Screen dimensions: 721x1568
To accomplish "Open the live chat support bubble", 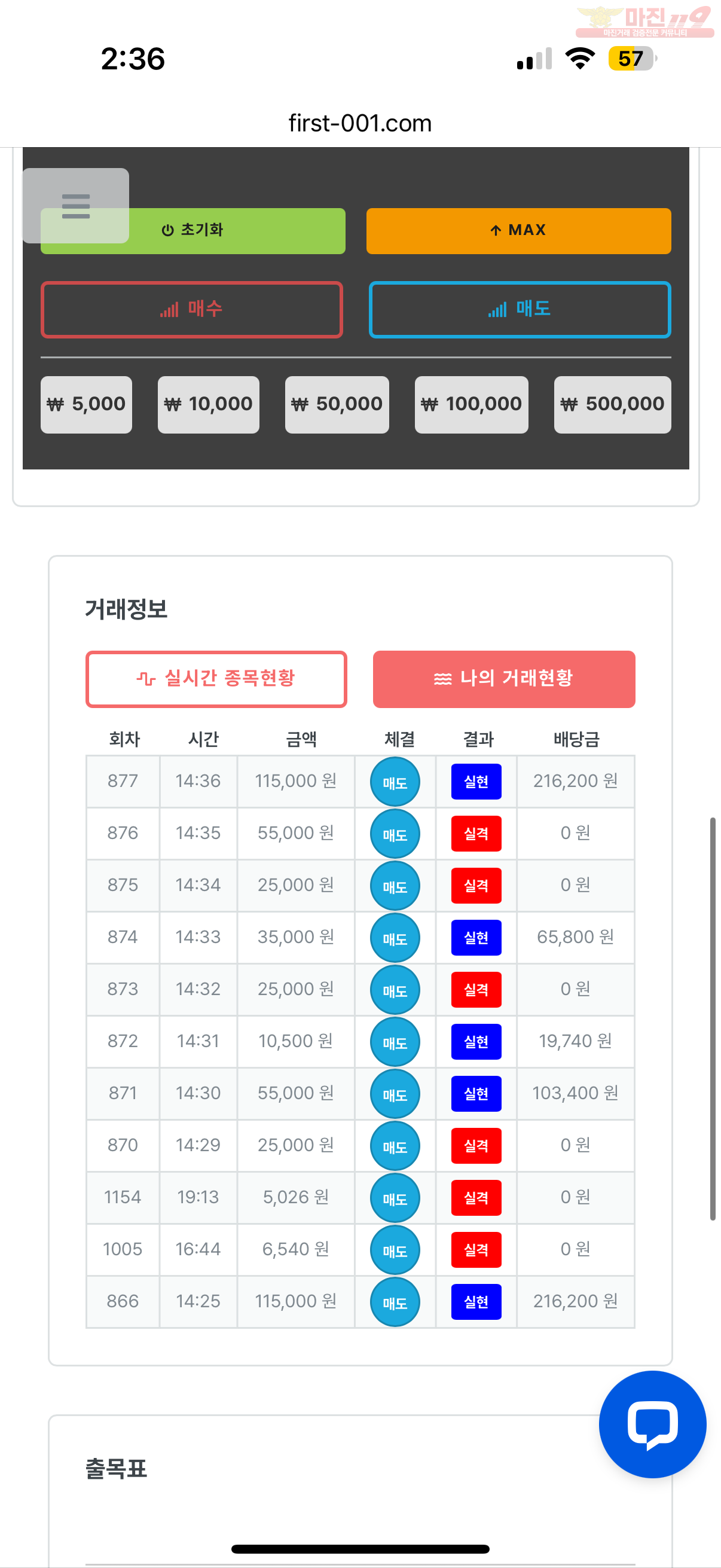I will pyautogui.click(x=652, y=1424).
